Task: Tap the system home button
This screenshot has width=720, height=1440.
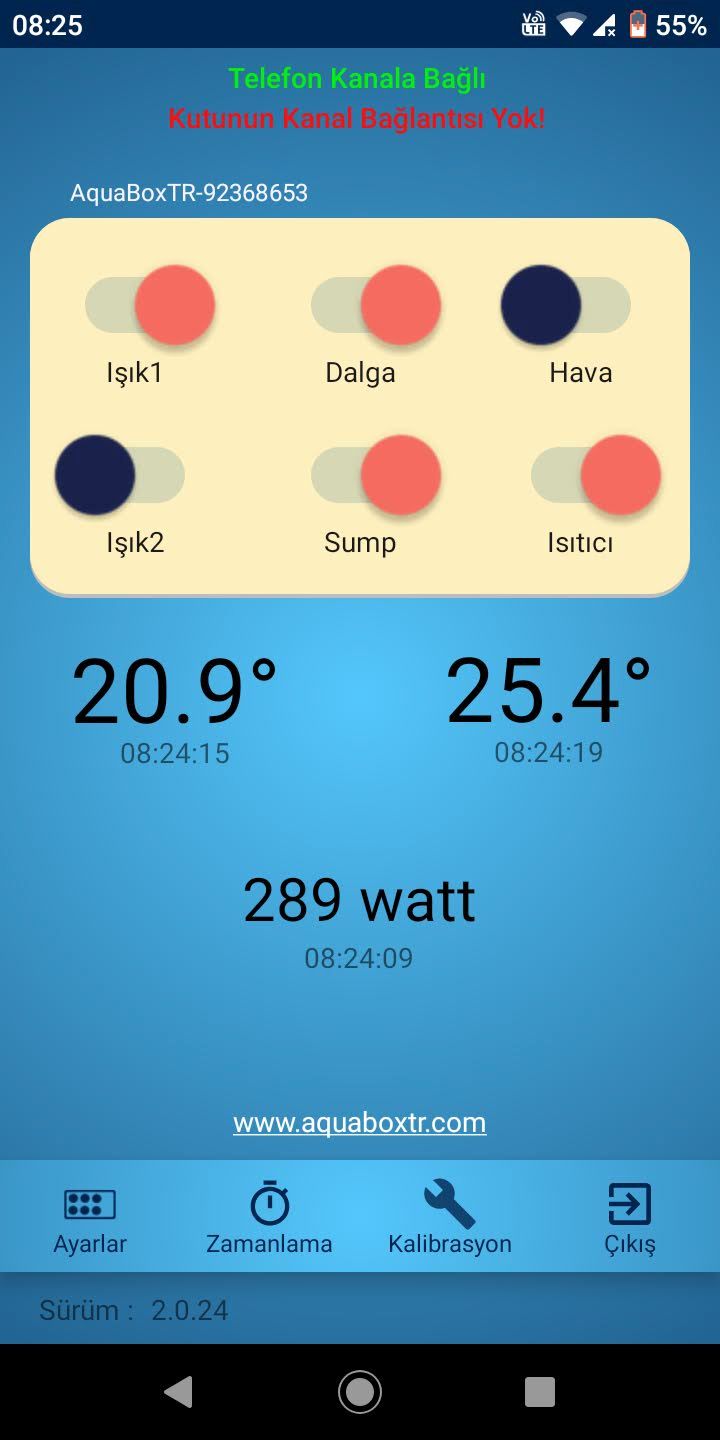Action: (360, 1391)
